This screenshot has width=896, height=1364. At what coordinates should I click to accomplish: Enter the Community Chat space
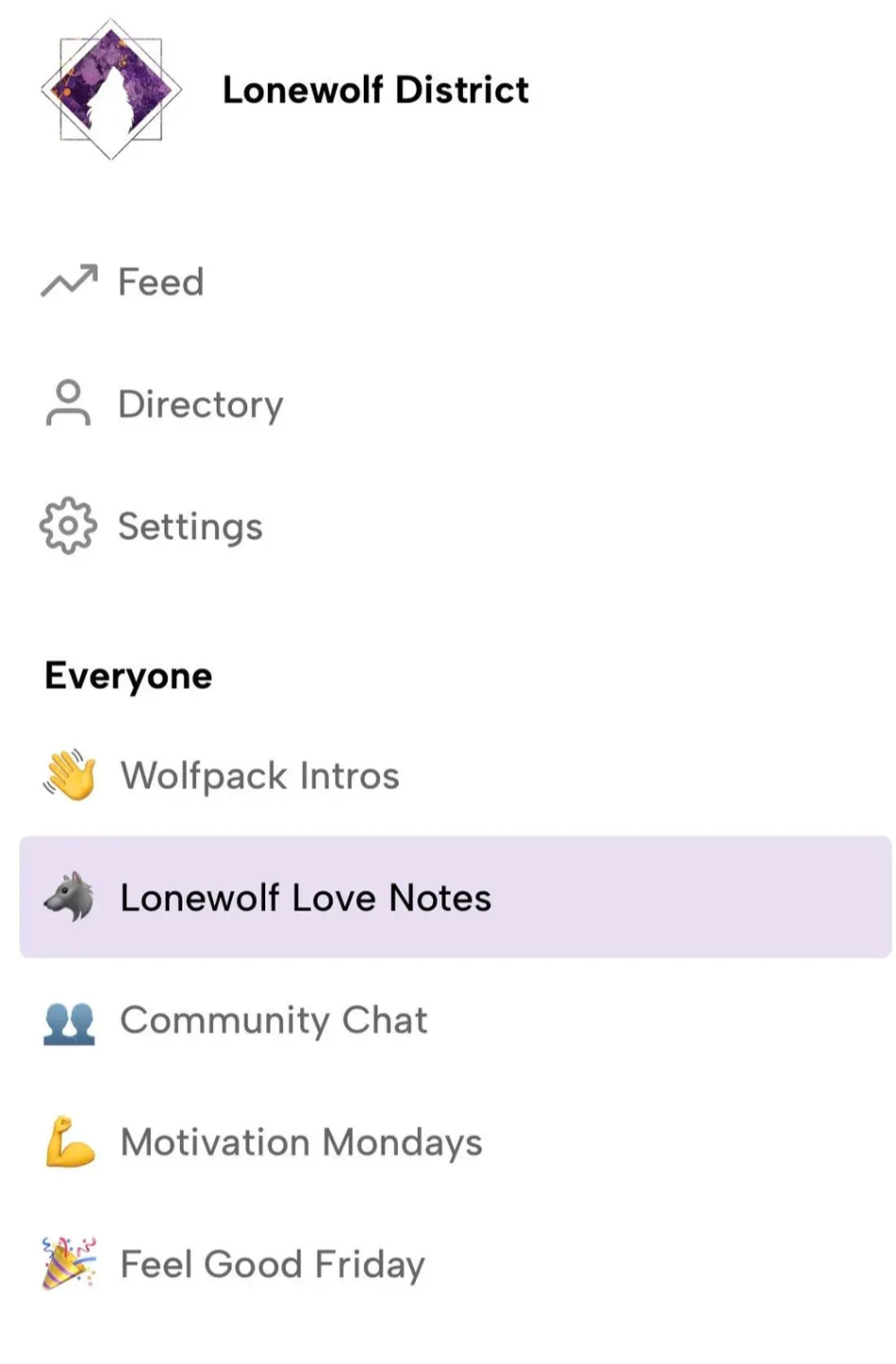[273, 1020]
